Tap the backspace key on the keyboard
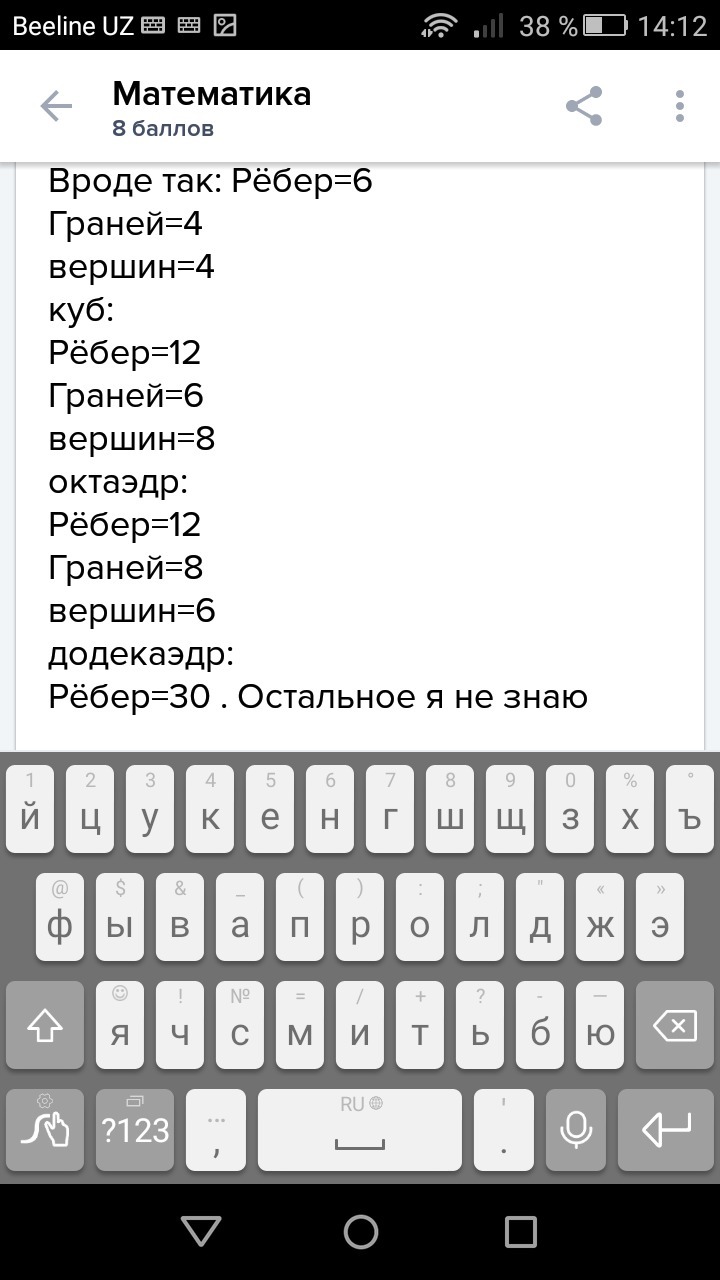 pyautogui.click(x=674, y=1025)
